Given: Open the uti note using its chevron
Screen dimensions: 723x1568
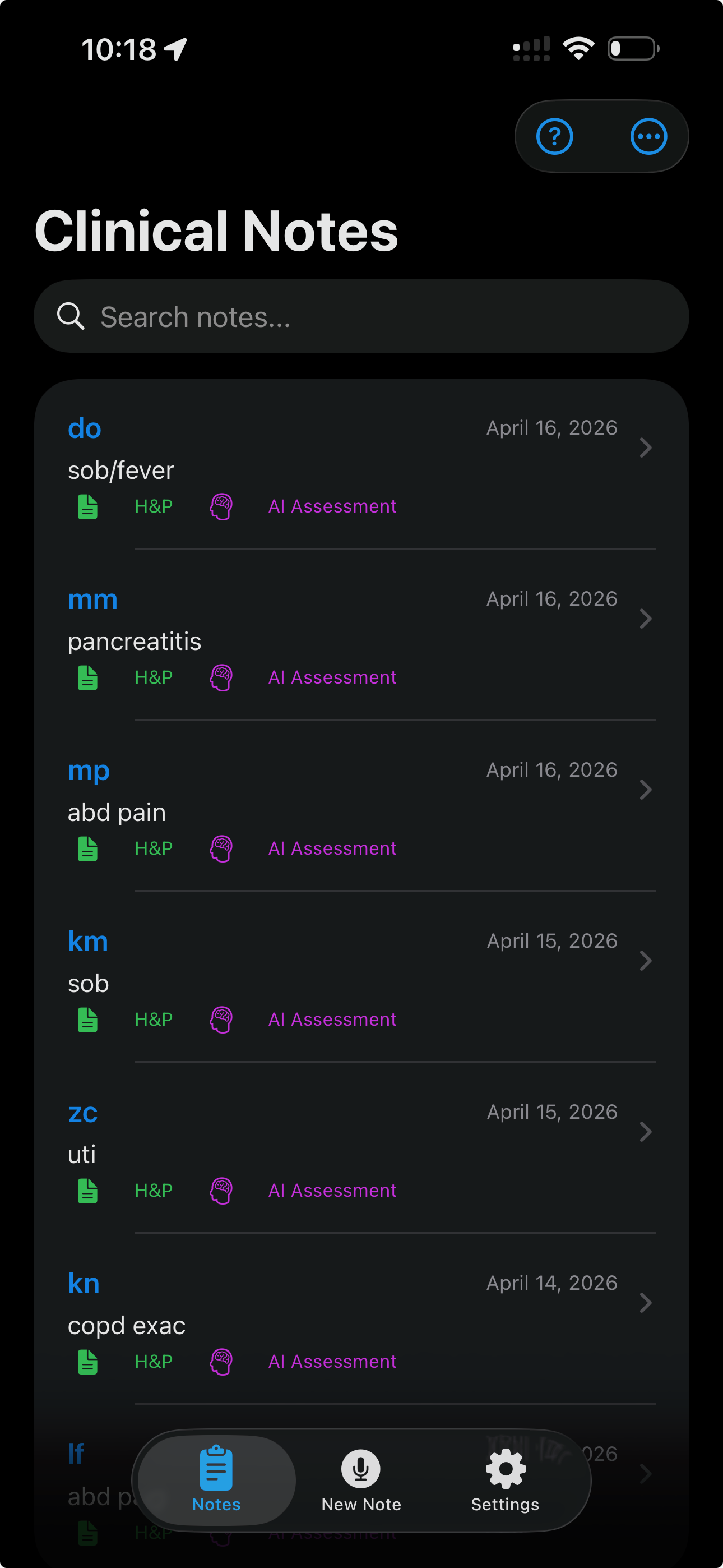Looking at the screenshot, I should pos(646,1132).
